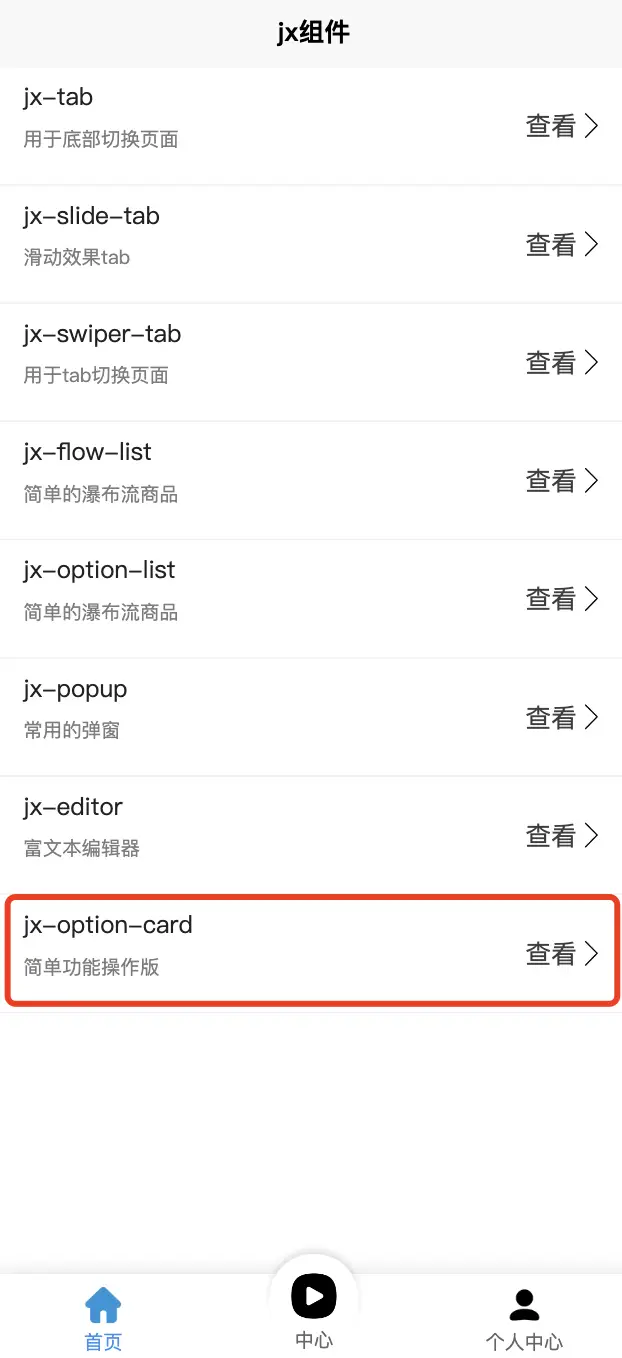Open the highlighted jx-option-card row

[311, 953]
